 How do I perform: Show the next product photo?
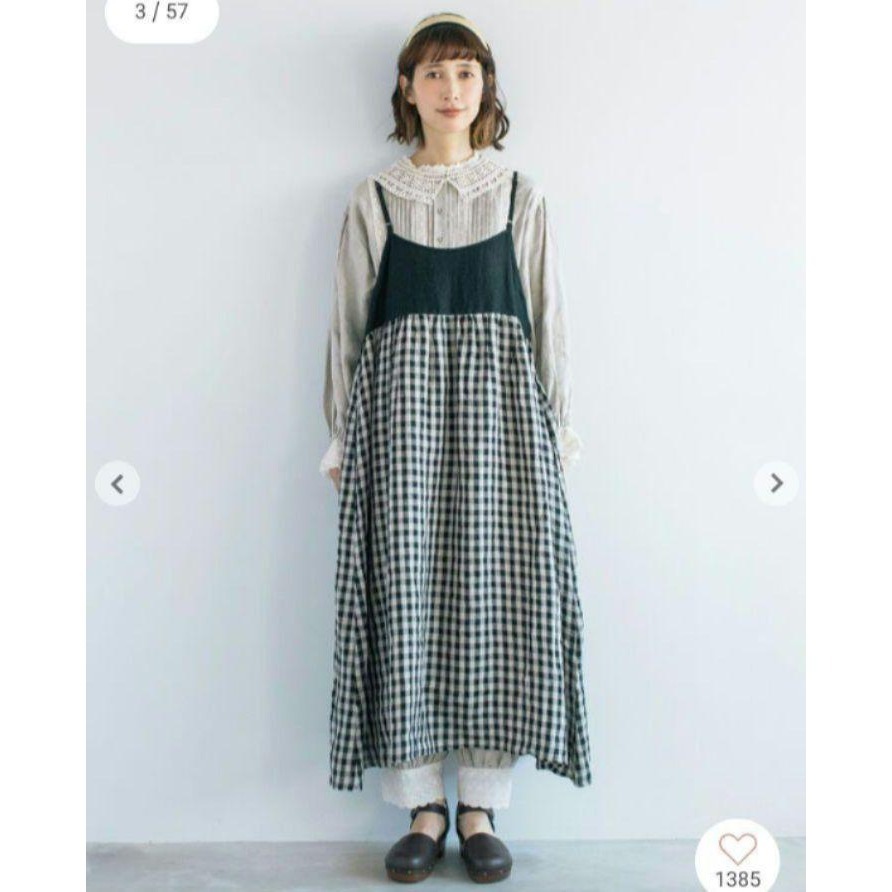point(776,484)
